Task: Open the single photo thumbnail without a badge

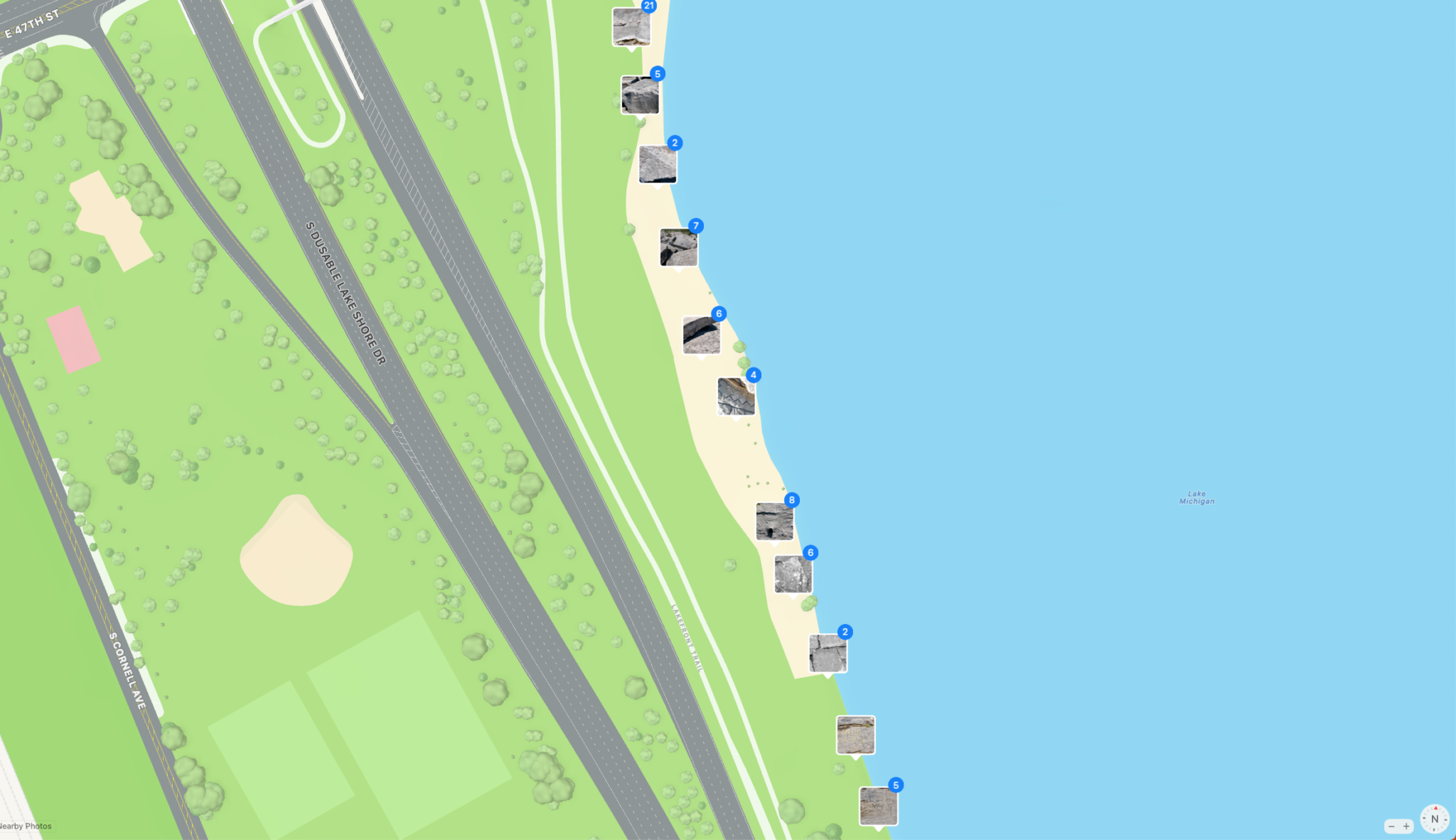Action: 855,735
